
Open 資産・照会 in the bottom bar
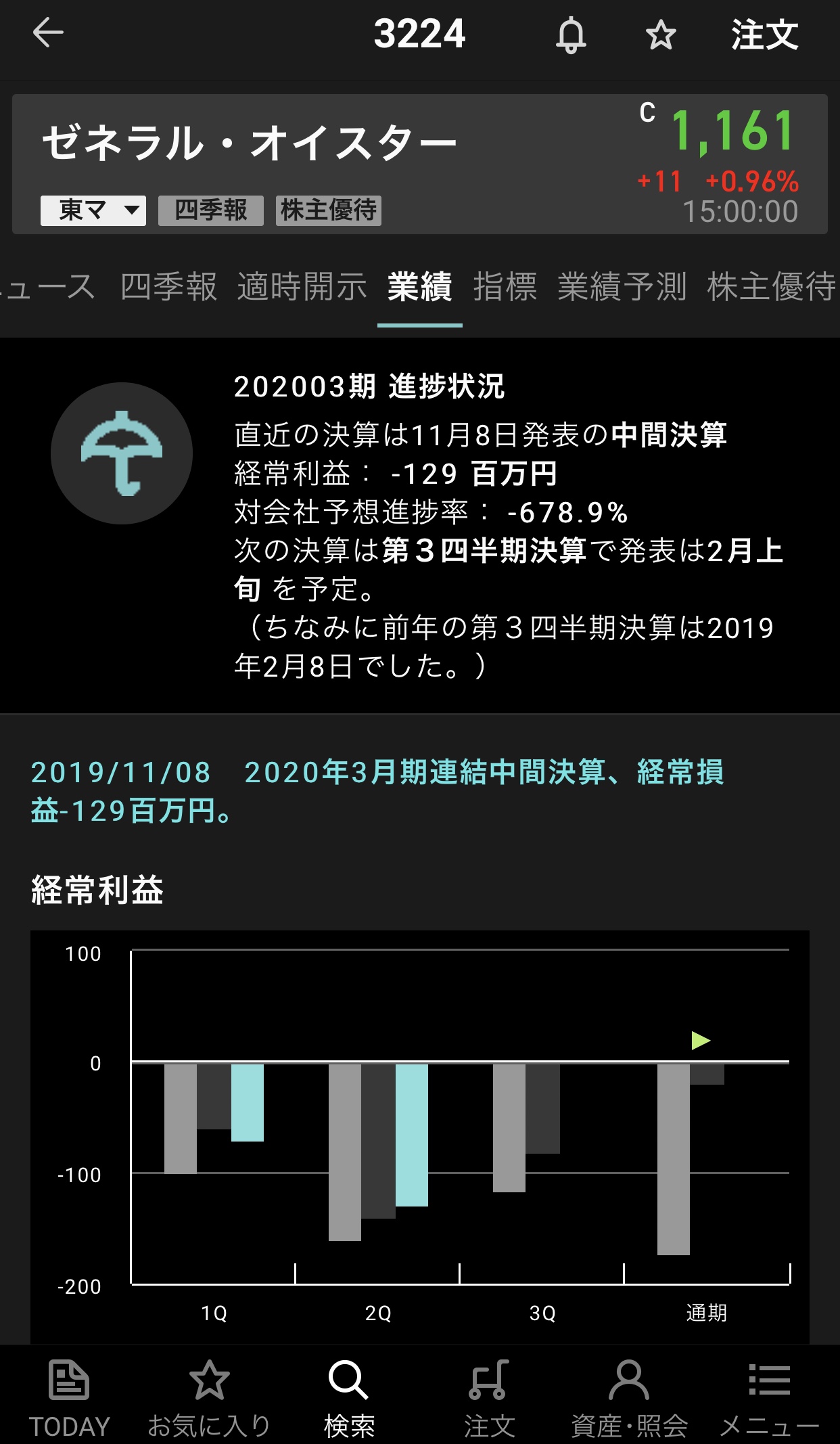pyautogui.click(x=629, y=1398)
